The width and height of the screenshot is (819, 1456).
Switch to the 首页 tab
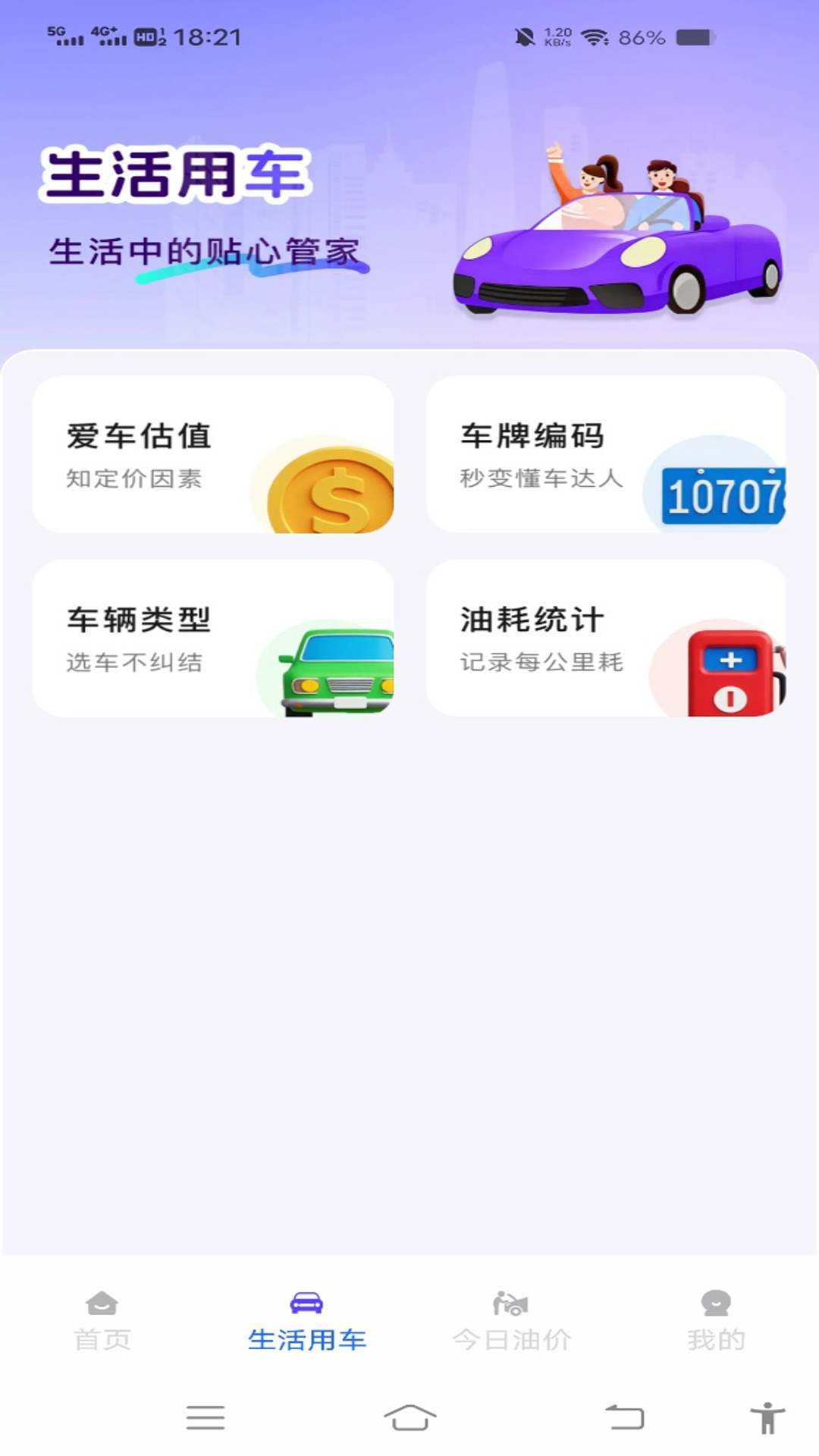tap(102, 1319)
